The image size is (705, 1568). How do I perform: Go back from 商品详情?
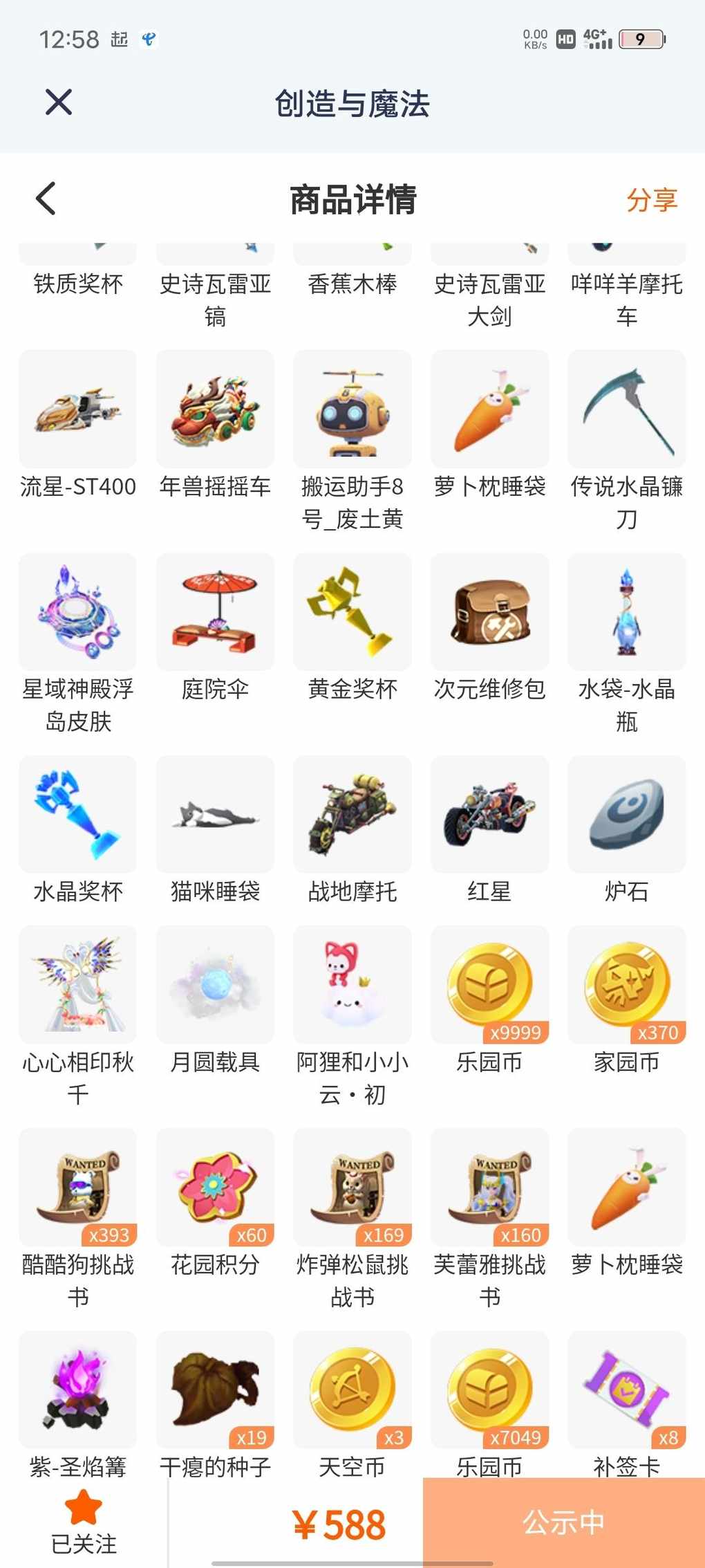click(46, 199)
